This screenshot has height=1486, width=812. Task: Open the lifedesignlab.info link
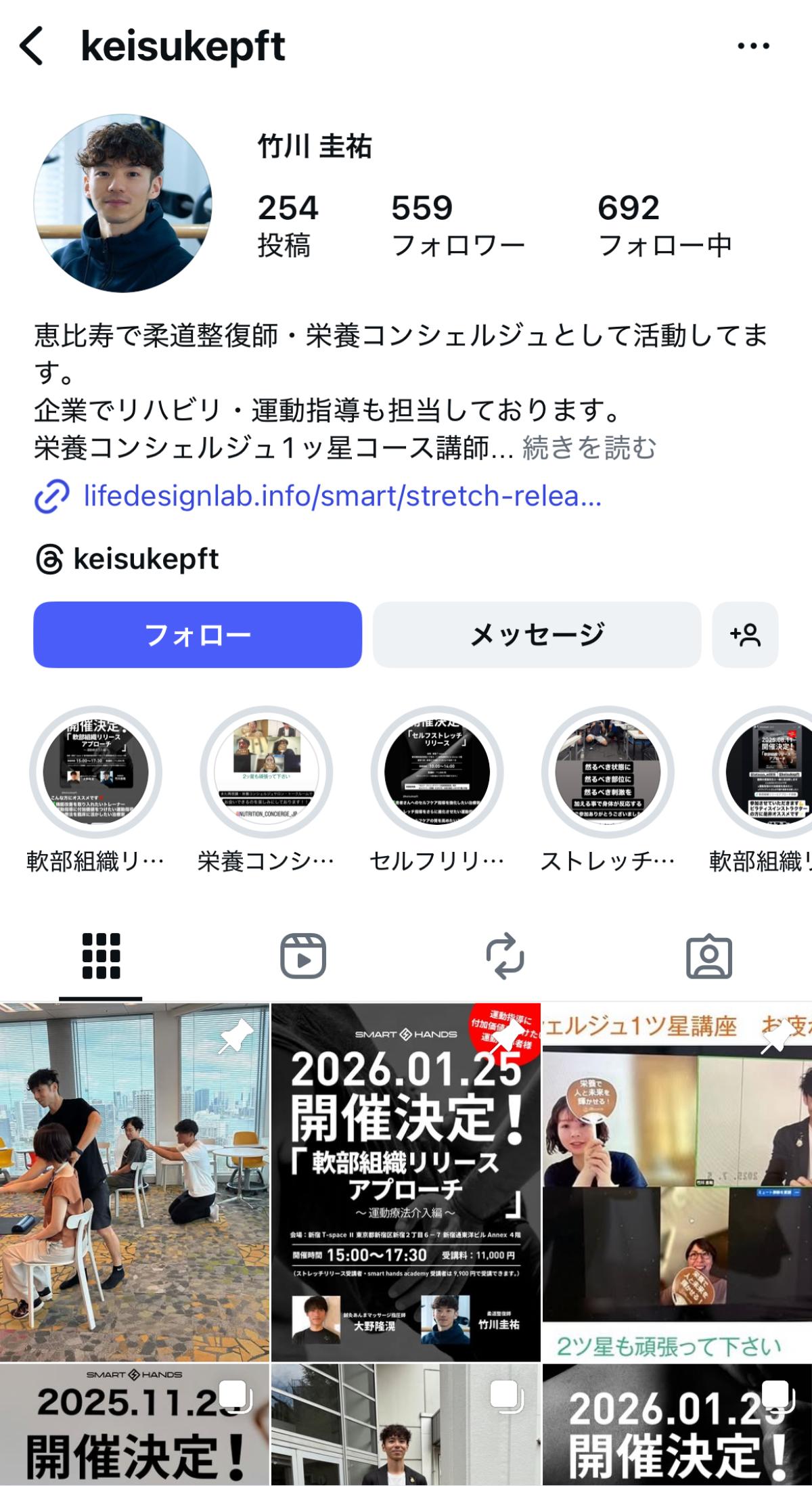coord(342,497)
